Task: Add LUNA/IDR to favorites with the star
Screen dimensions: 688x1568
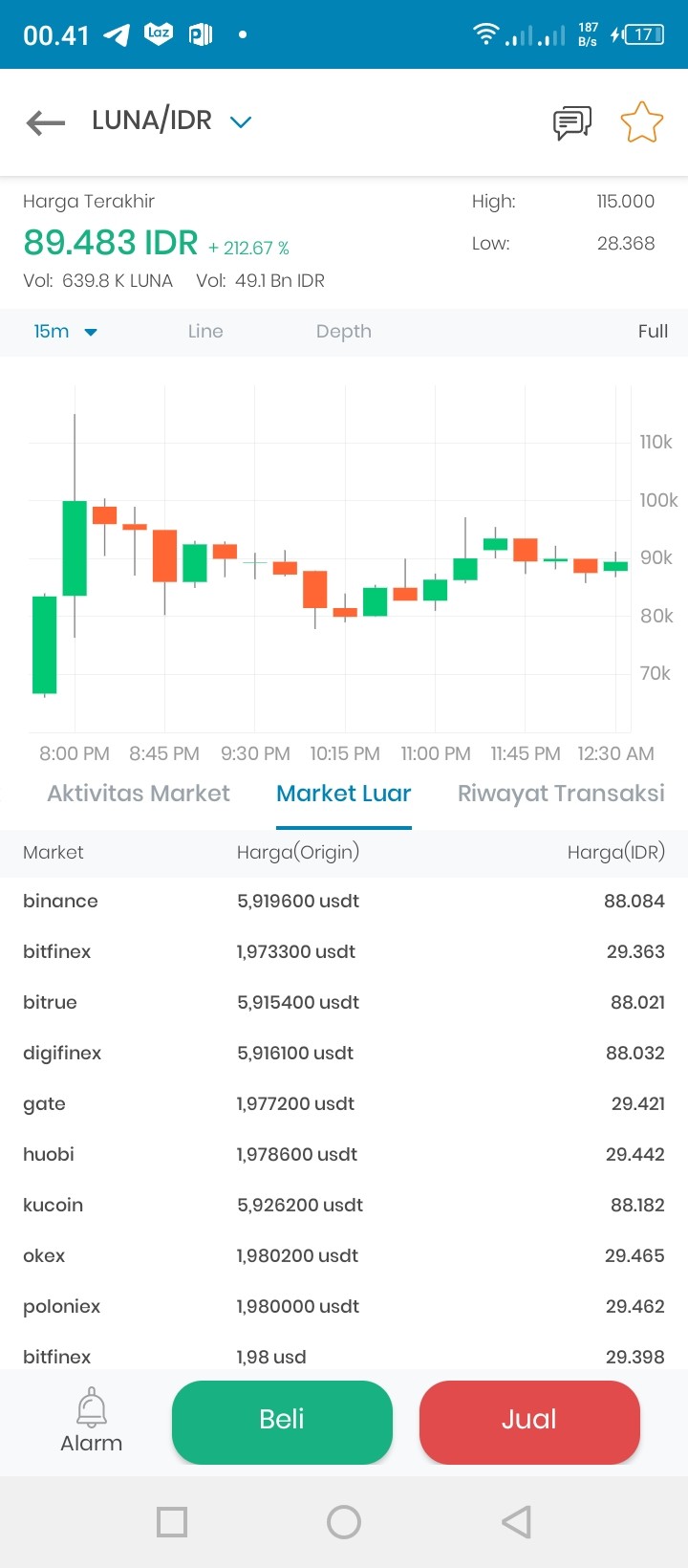Action: [641, 122]
